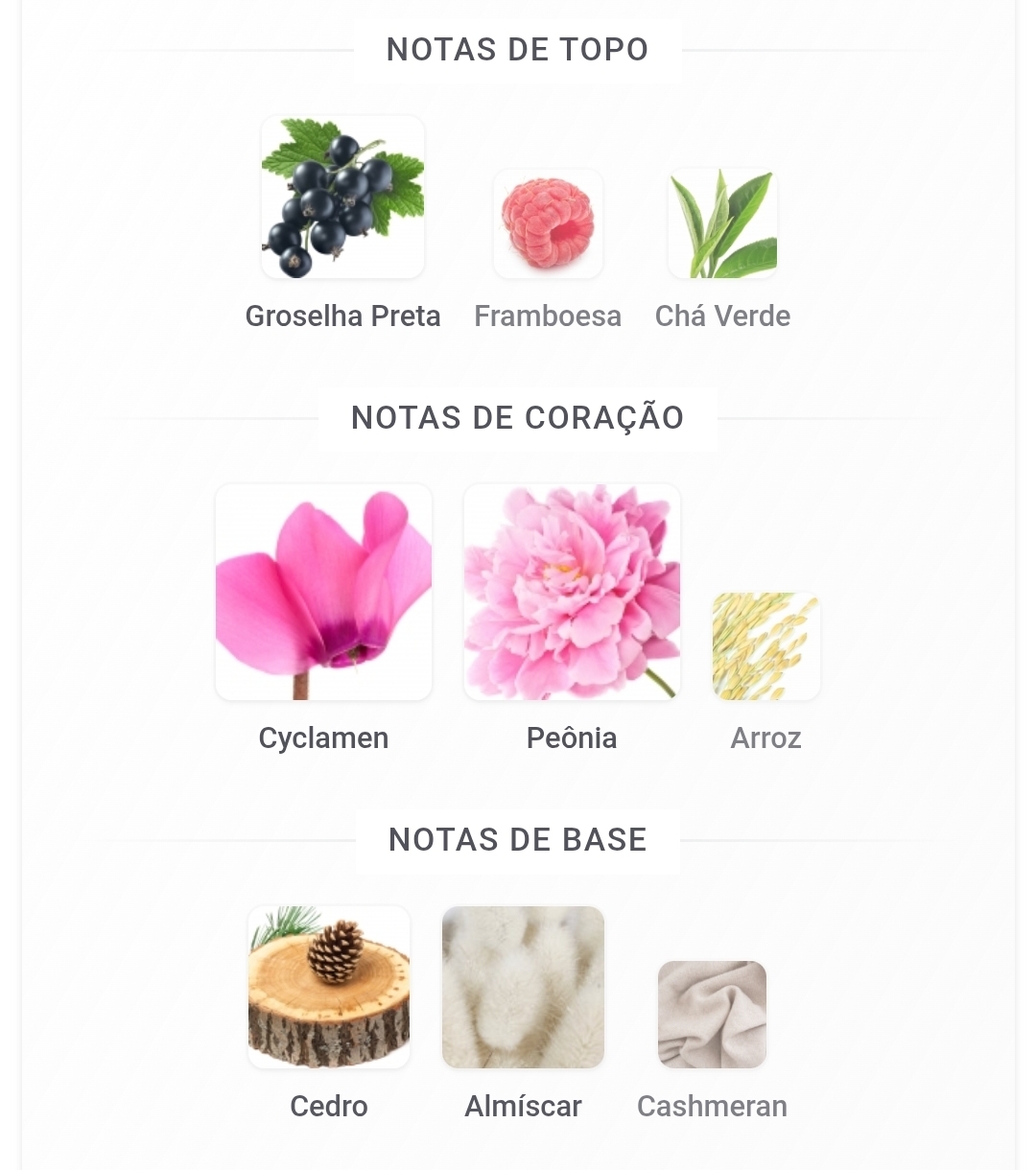Tap the Peônia note tile
This screenshot has width=1036, height=1170.
572,592
